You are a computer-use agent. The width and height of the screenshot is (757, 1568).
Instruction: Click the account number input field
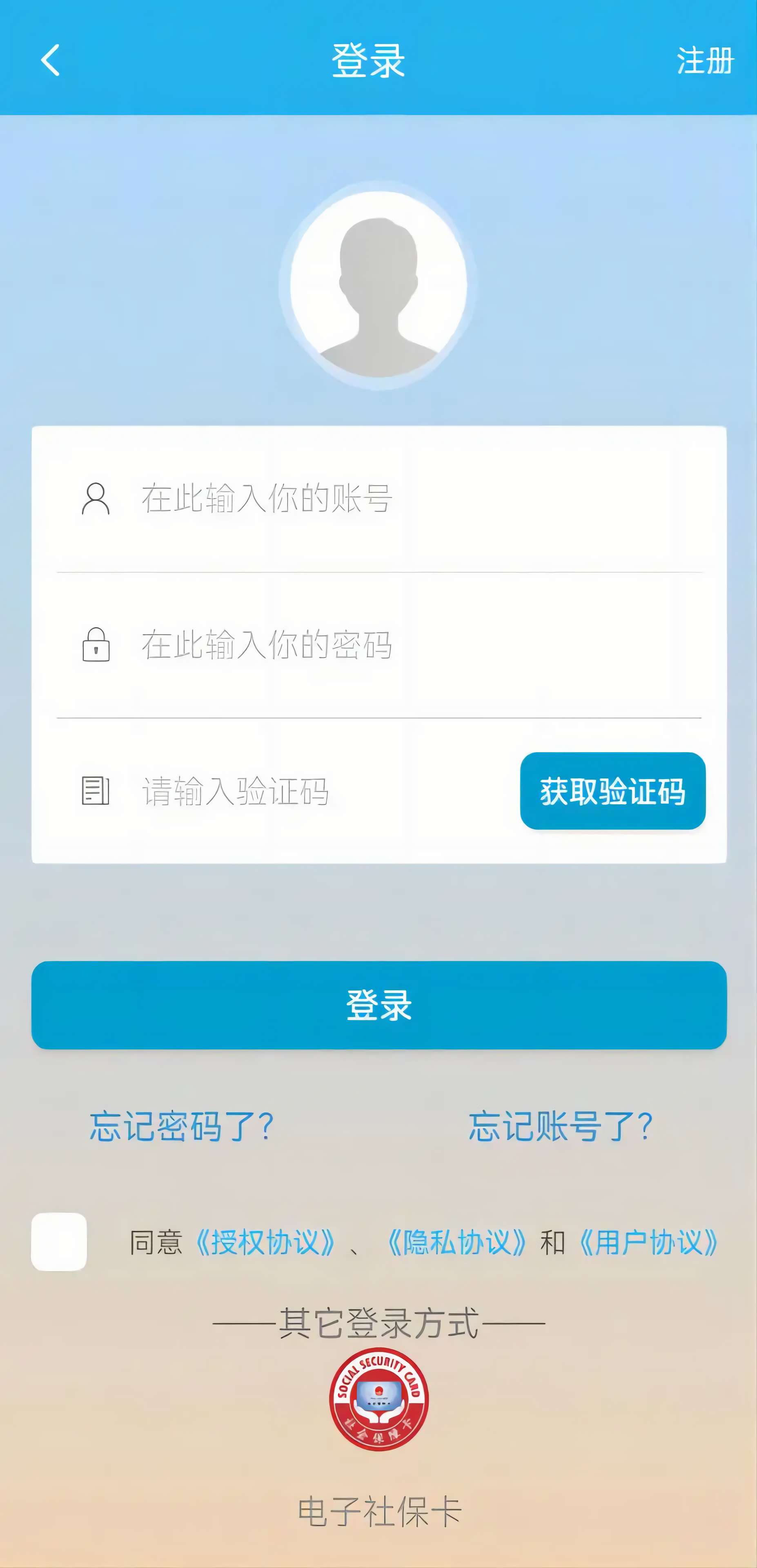click(304, 498)
